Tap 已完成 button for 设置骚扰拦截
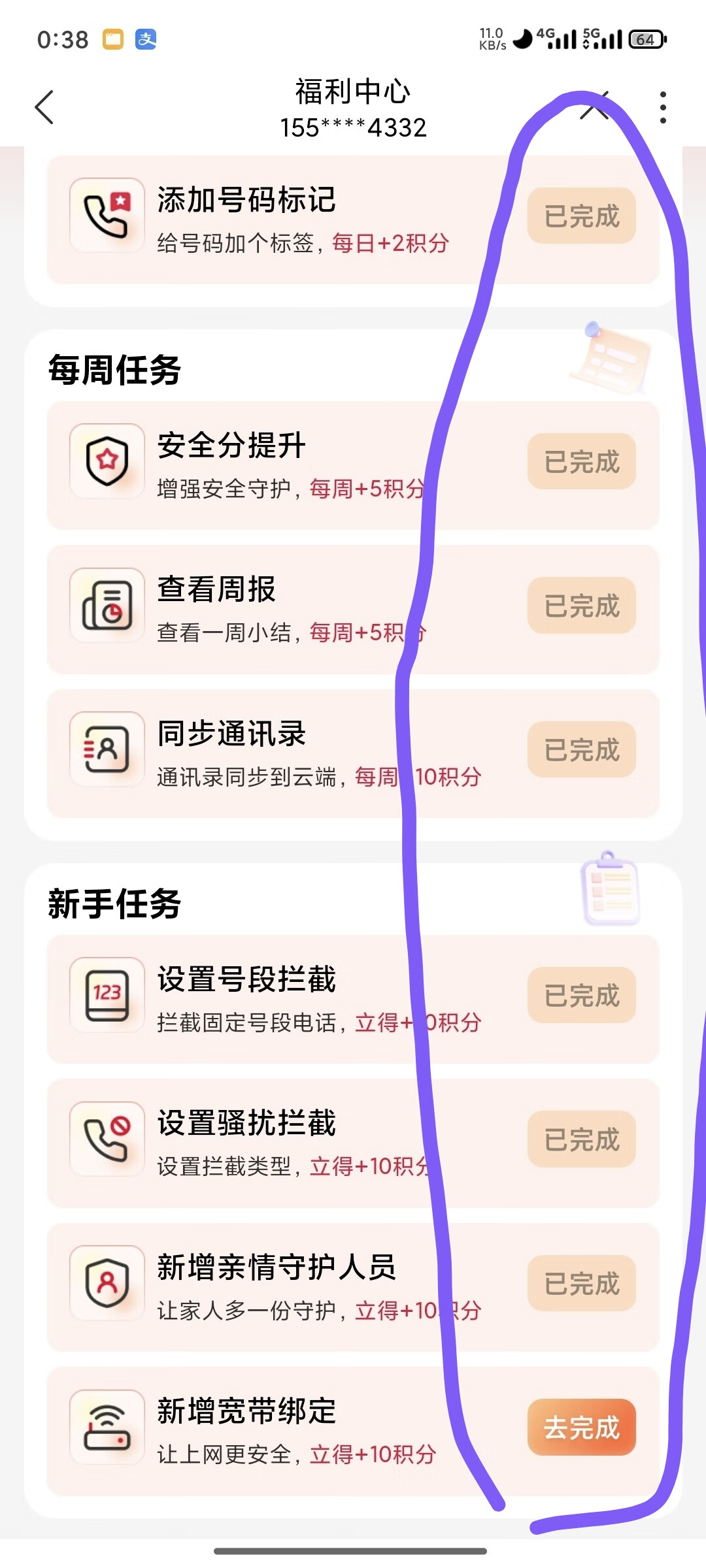 pos(581,1139)
